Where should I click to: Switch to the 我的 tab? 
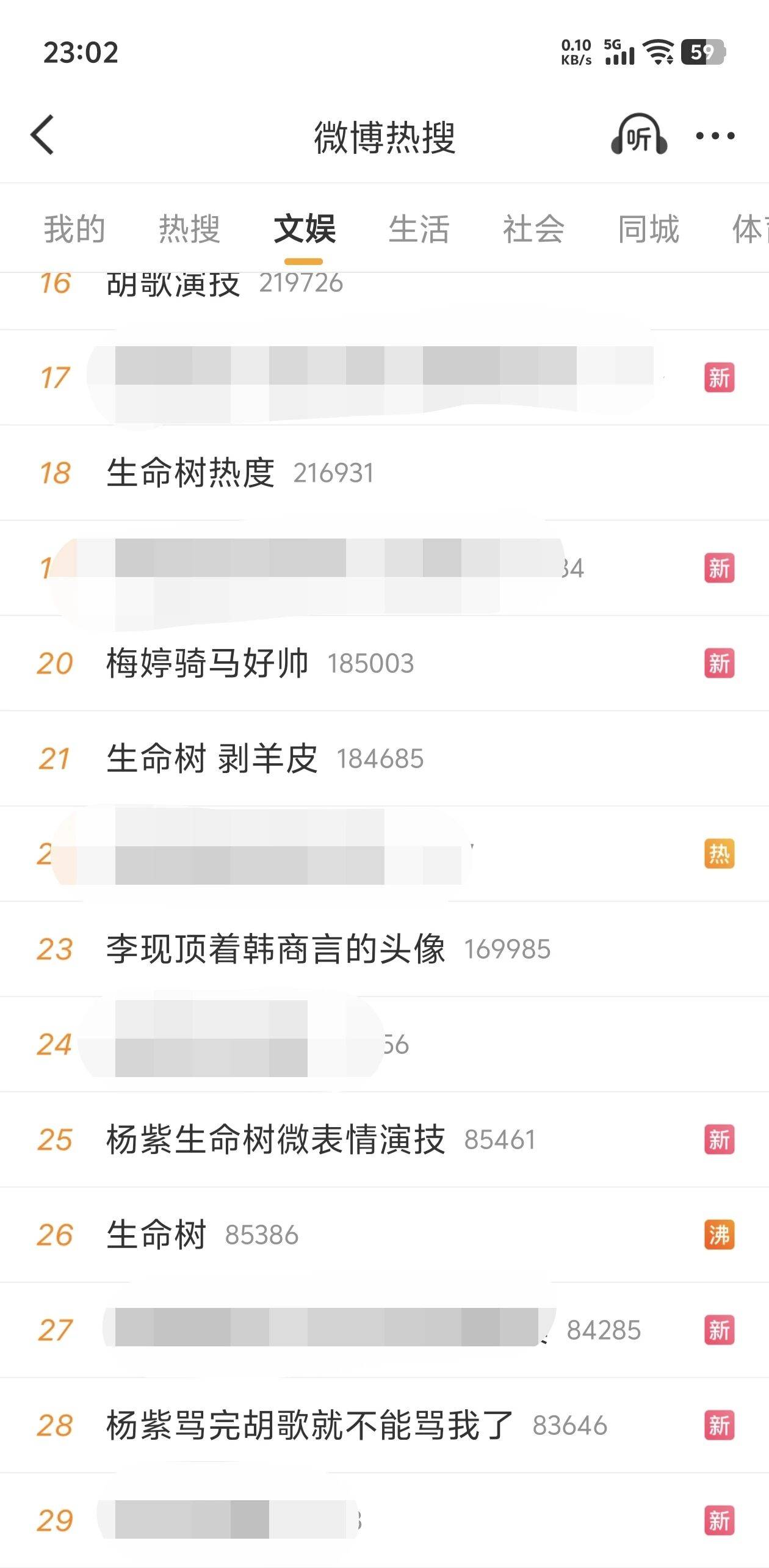(x=74, y=229)
